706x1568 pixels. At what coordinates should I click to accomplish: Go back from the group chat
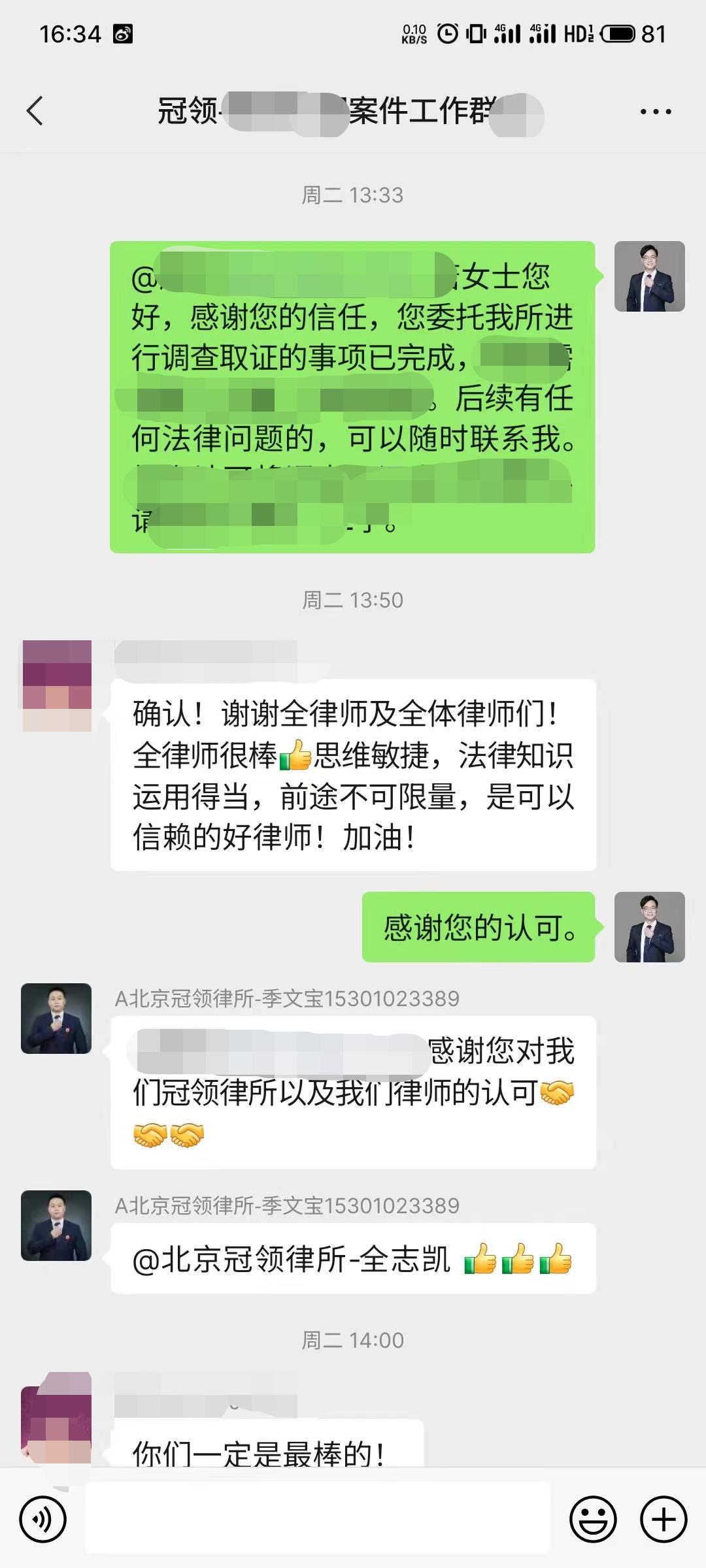[35, 110]
